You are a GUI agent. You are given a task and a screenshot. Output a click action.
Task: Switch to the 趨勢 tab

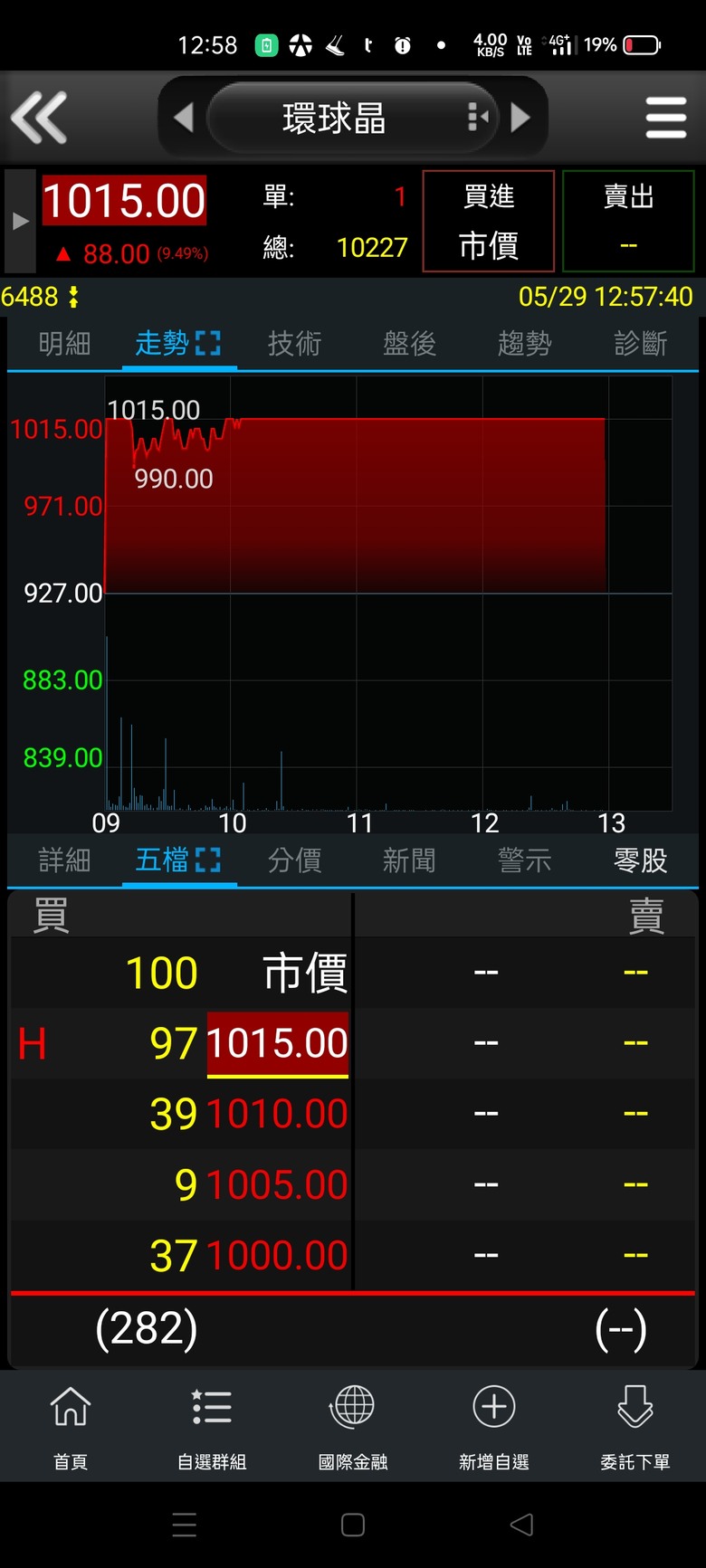point(524,344)
